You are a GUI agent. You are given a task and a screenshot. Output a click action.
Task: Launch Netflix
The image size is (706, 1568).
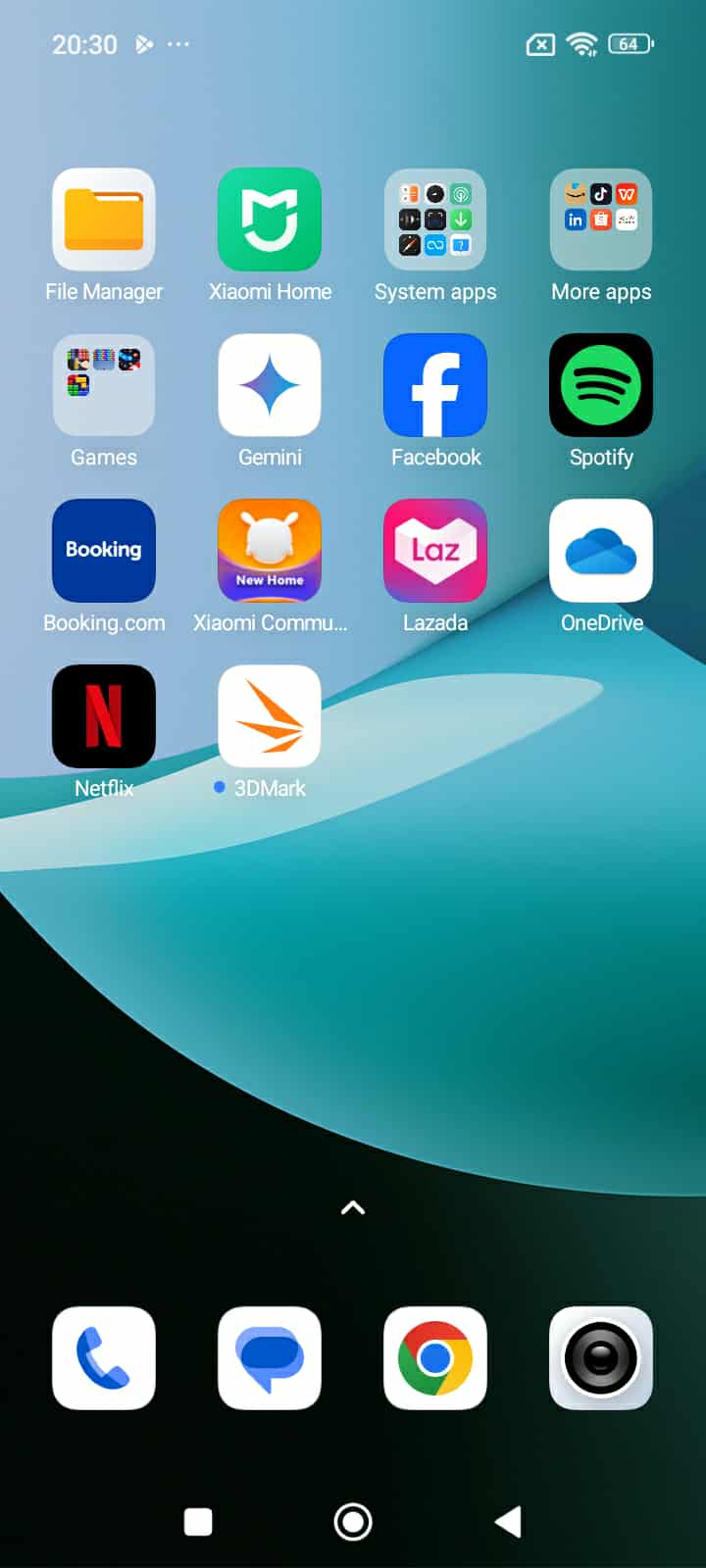tap(104, 716)
